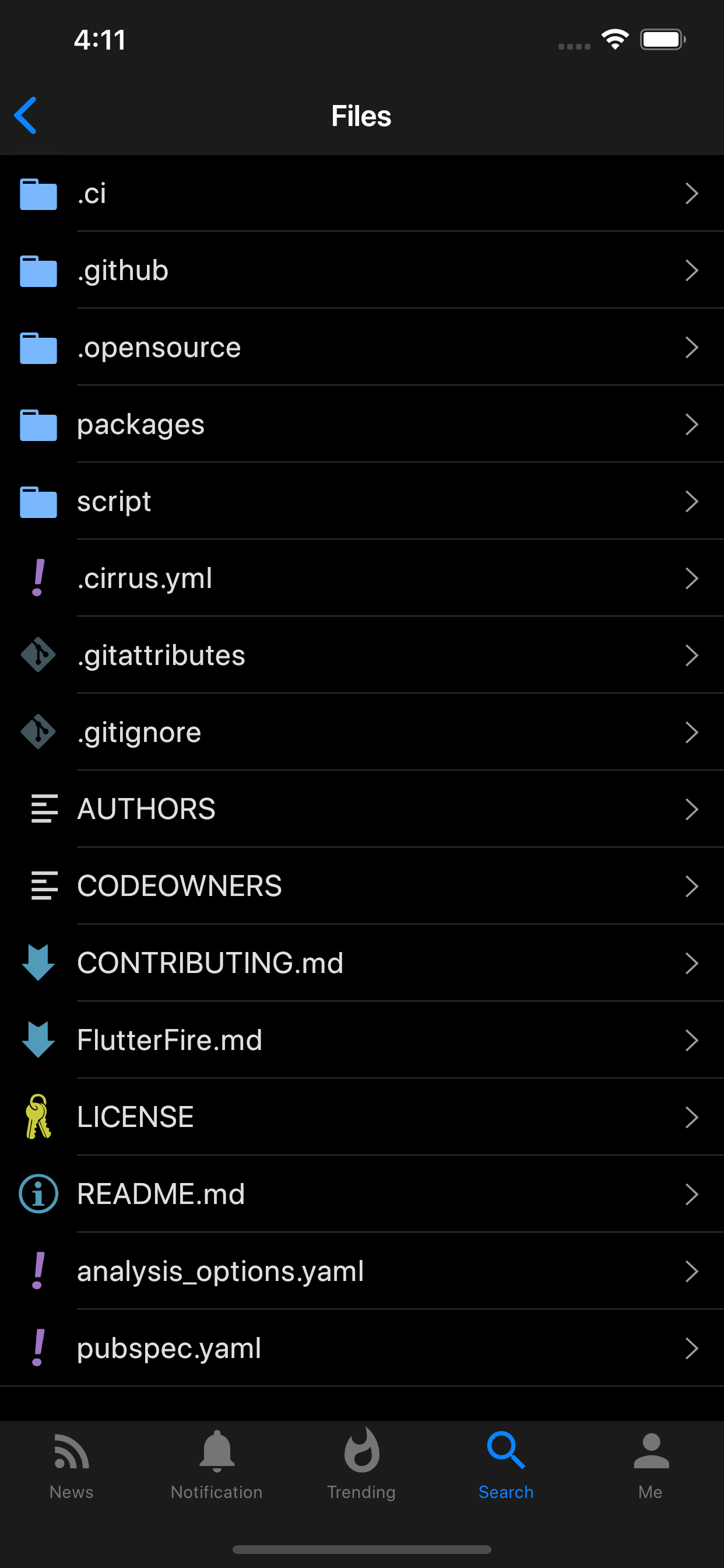The image size is (724, 1568).
Task: Open the packages folder
Action: [362, 423]
